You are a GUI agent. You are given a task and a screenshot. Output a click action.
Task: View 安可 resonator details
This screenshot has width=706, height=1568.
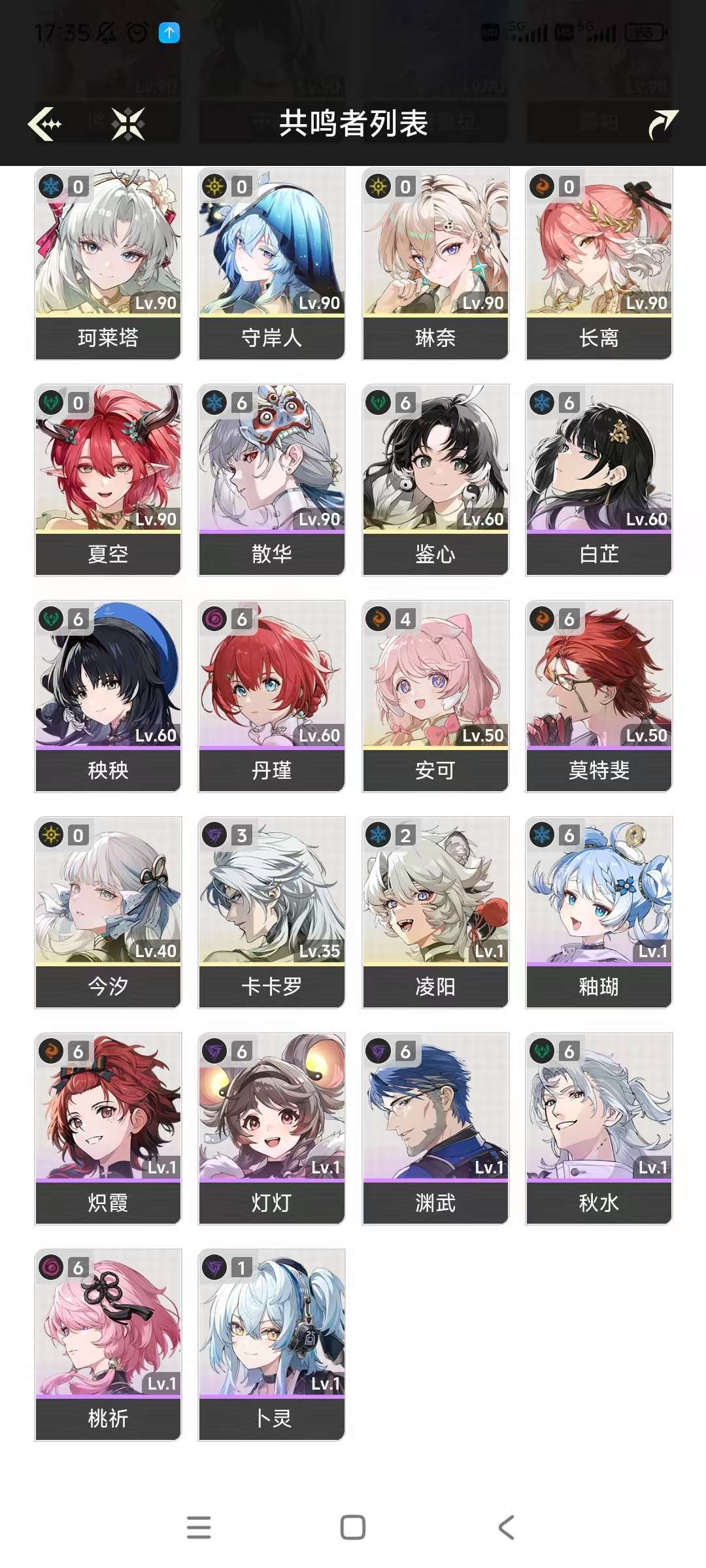tap(435, 696)
